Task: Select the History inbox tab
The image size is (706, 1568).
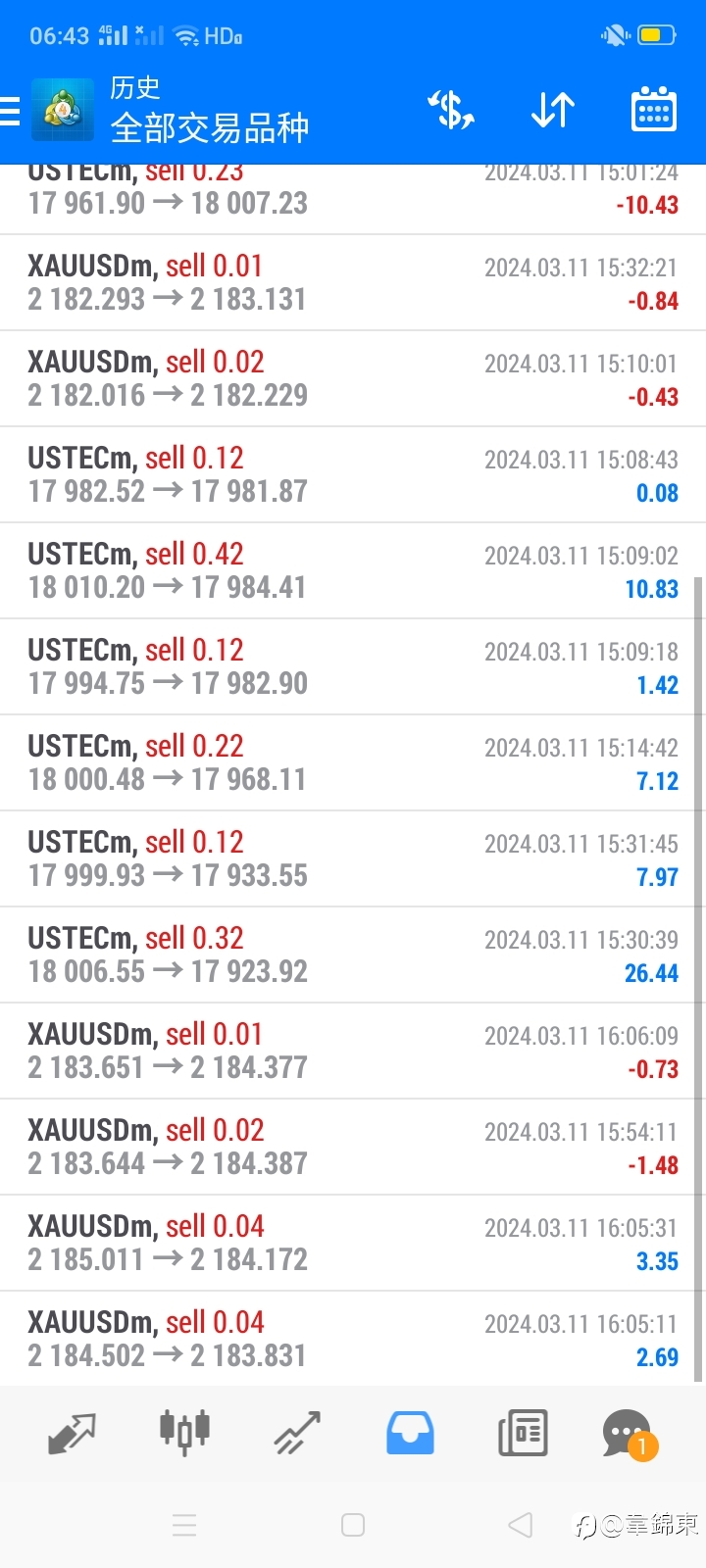Action: [410, 1433]
